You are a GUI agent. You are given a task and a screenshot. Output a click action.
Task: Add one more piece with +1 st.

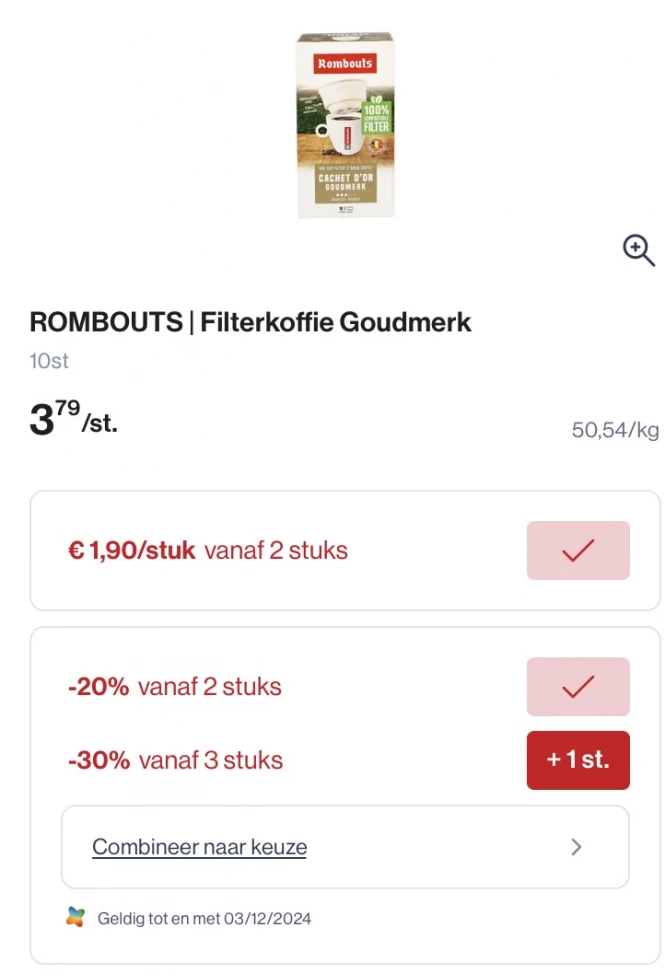578,760
